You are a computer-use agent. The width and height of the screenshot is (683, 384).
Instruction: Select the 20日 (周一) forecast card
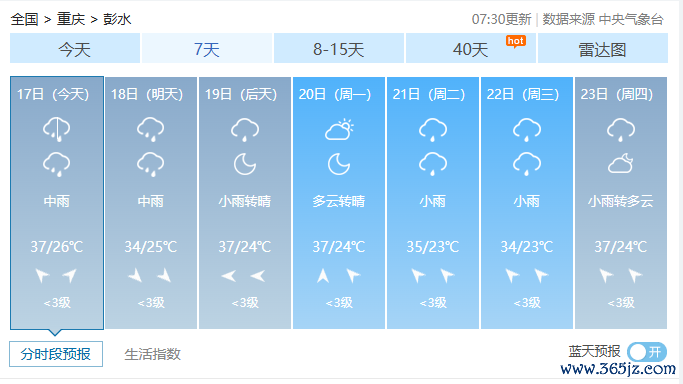pyautogui.click(x=339, y=203)
